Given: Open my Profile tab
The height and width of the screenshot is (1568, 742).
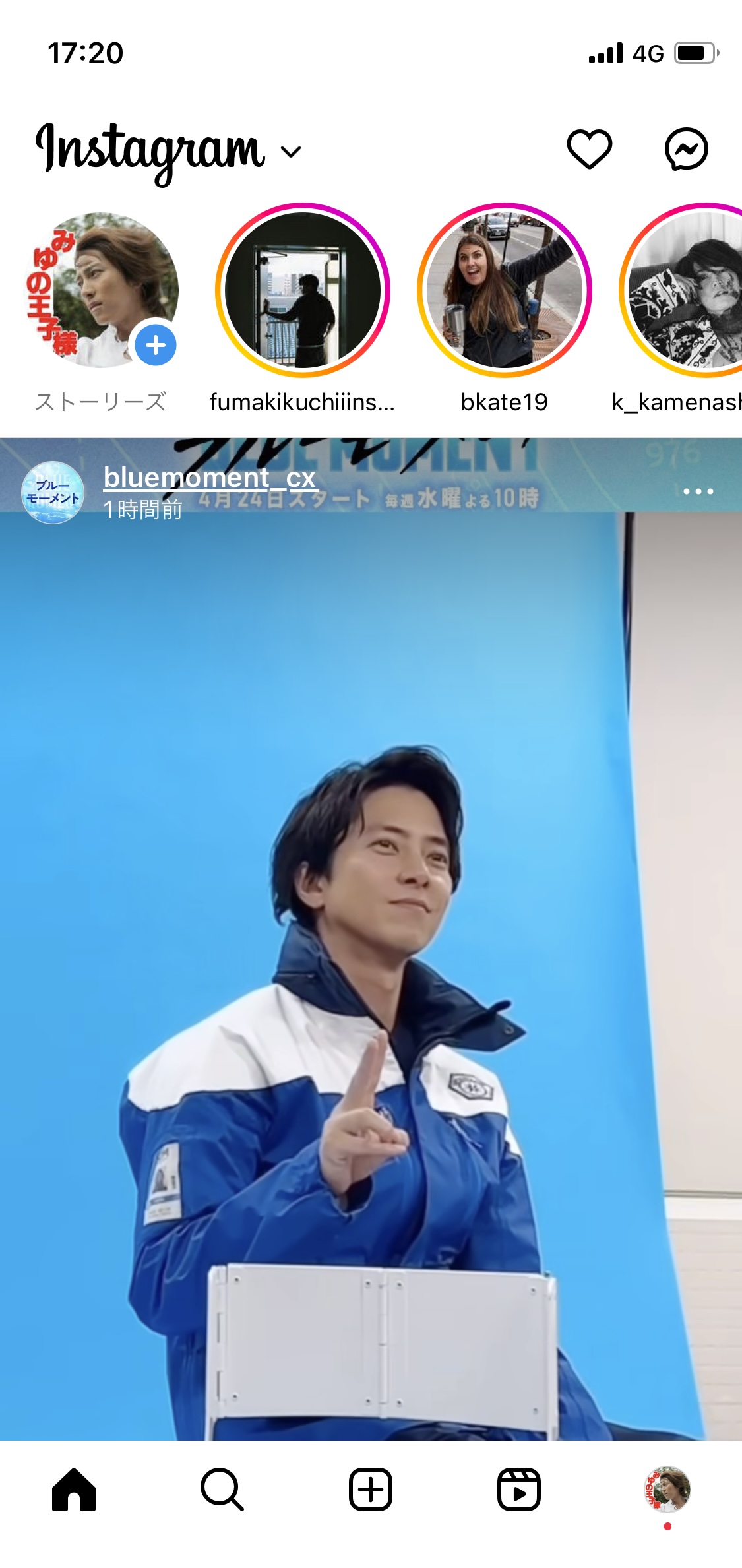Looking at the screenshot, I should [x=667, y=1490].
